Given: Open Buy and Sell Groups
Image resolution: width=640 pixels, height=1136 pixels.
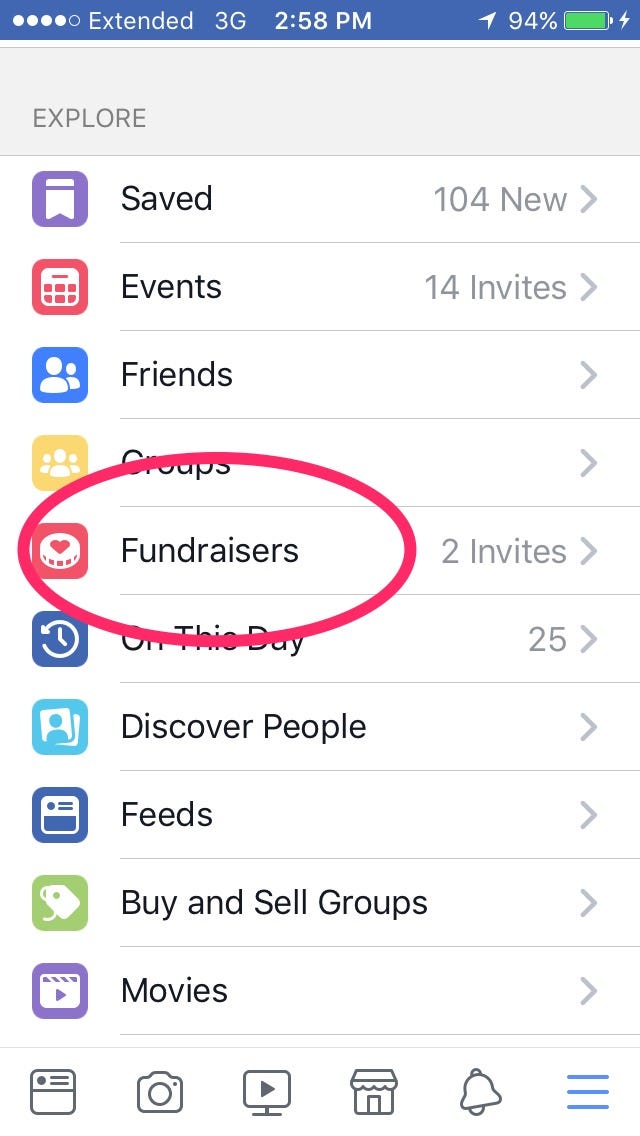Looking at the screenshot, I should pos(320,903).
